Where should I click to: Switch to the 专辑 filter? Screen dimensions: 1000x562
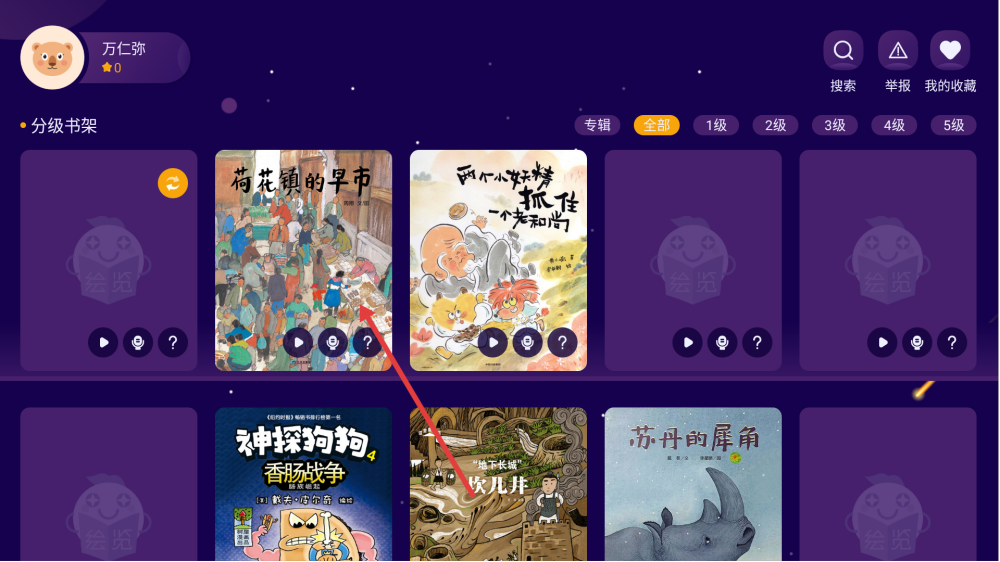coord(597,125)
